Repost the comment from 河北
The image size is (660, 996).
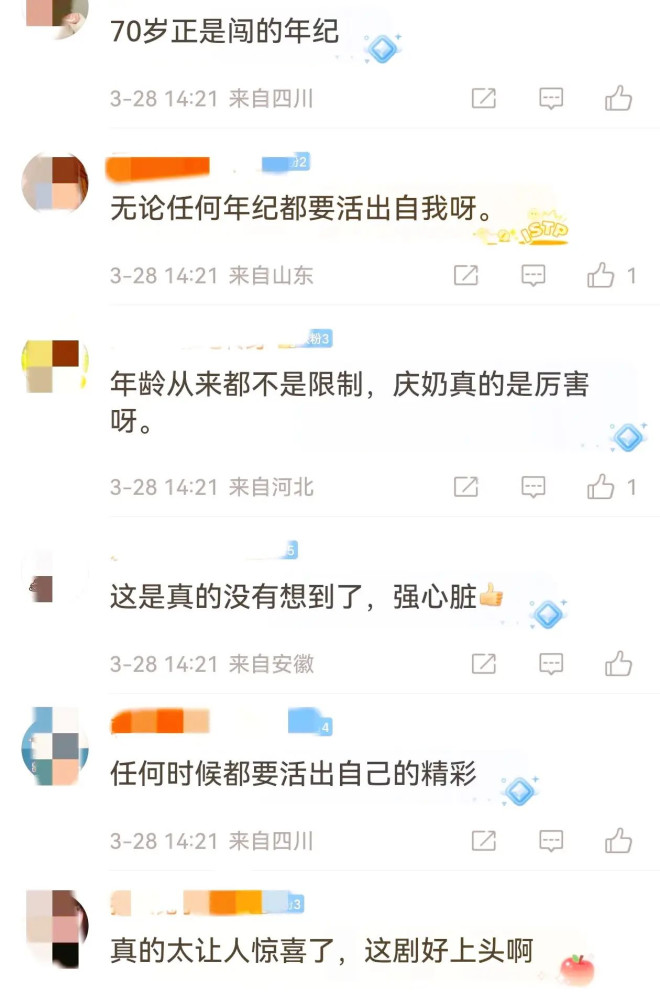[466, 487]
